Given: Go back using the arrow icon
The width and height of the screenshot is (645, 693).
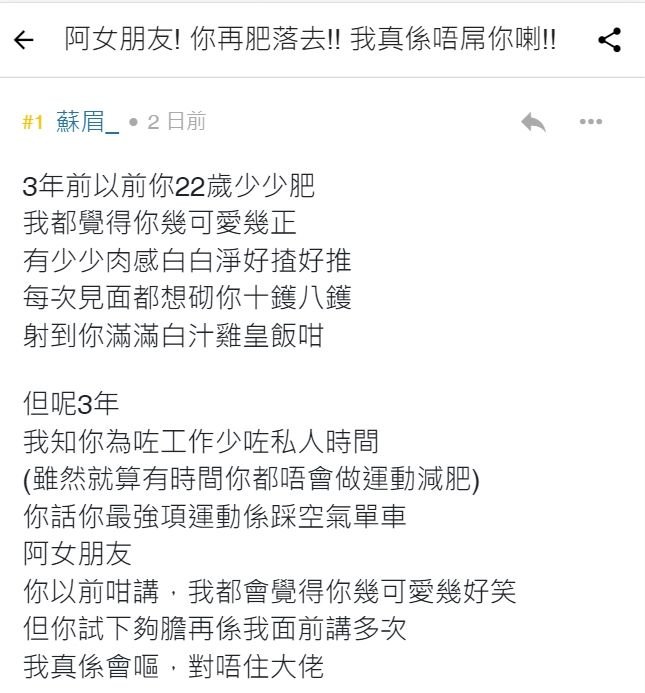Looking at the screenshot, I should [x=24, y=40].
